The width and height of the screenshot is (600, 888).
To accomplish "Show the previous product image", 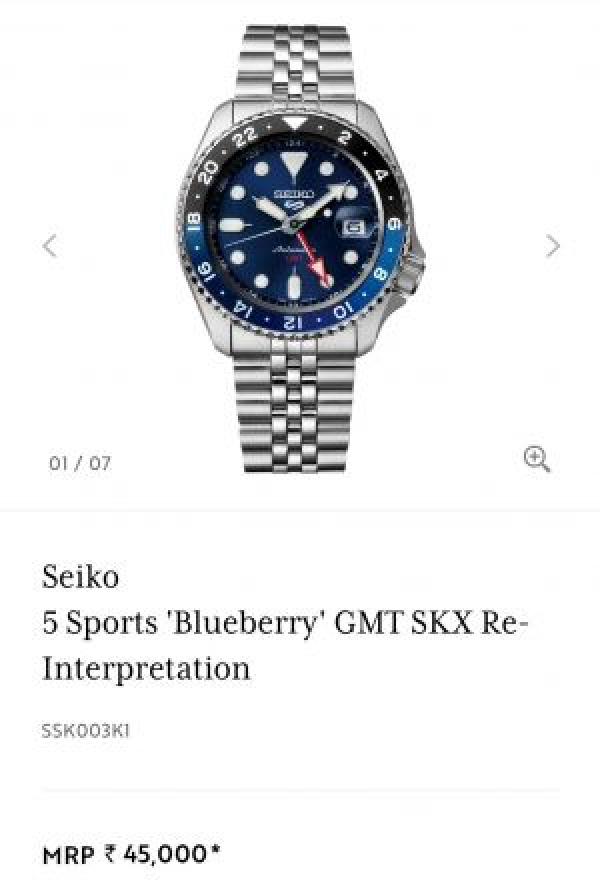I will [x=50, y=246].
